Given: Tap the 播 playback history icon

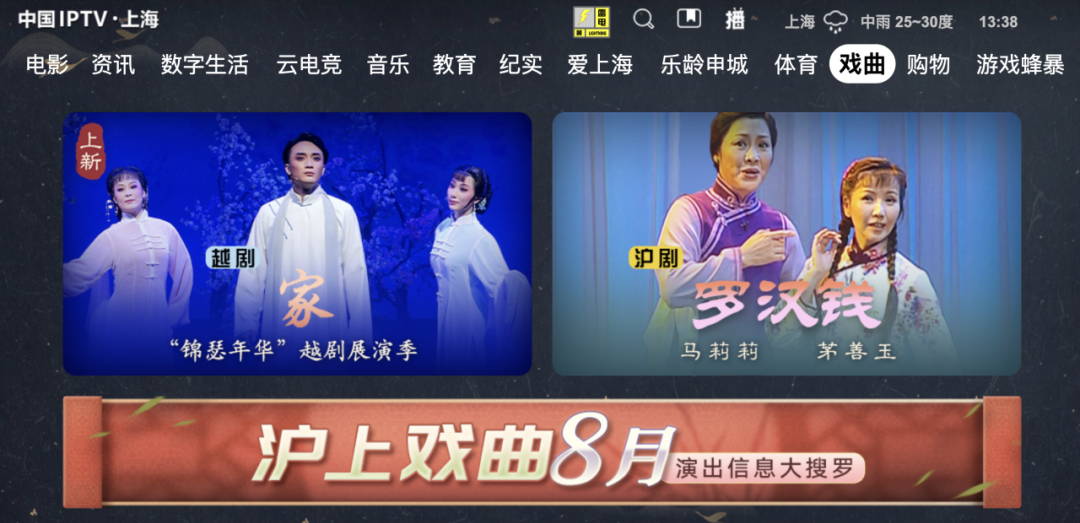Looking at the screenshot, I should [x=735, y=20].
